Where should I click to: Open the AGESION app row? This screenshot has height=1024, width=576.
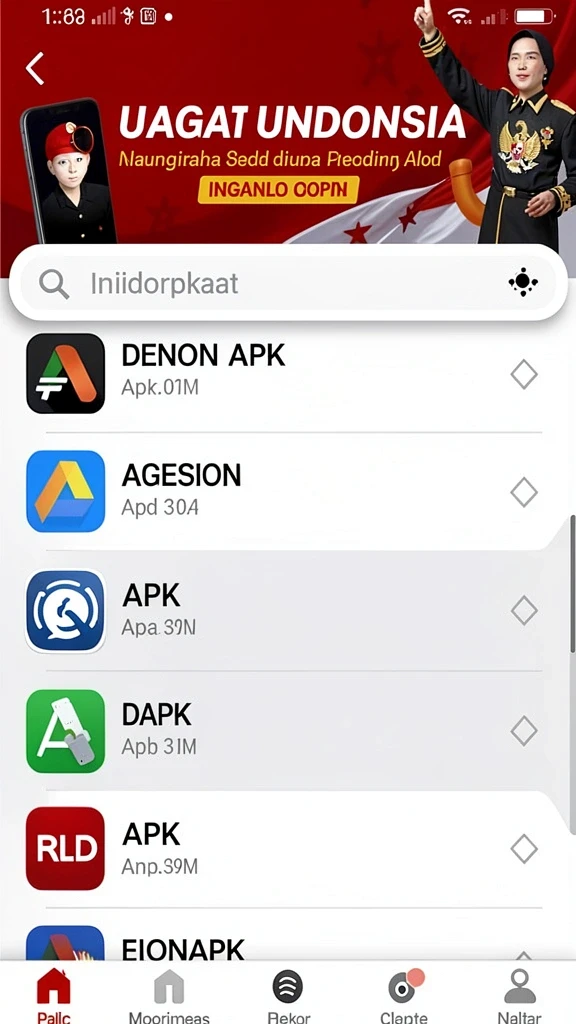click(x=287, y=491)
